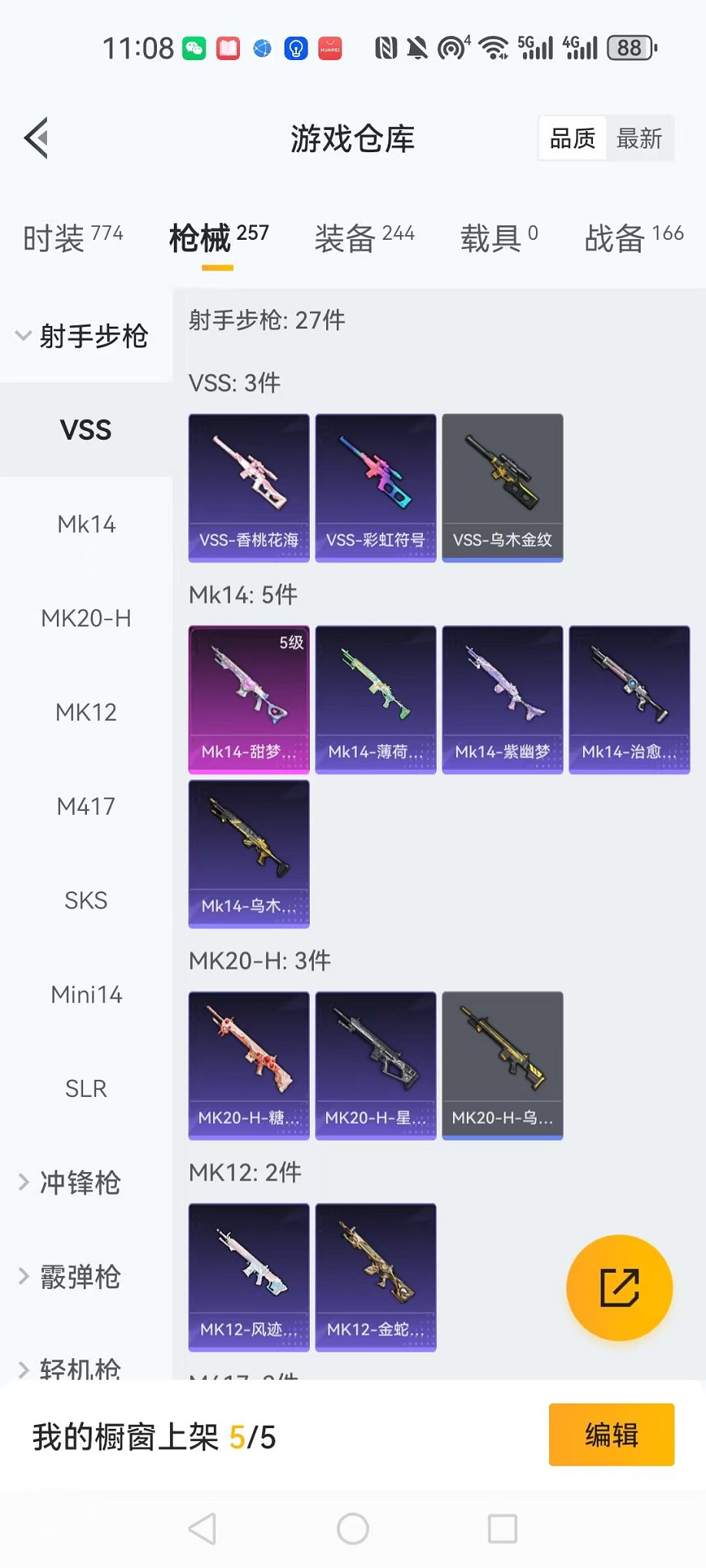Tap the orange share floating button
Viewport: 706px width, 1568px height.
619,1287
